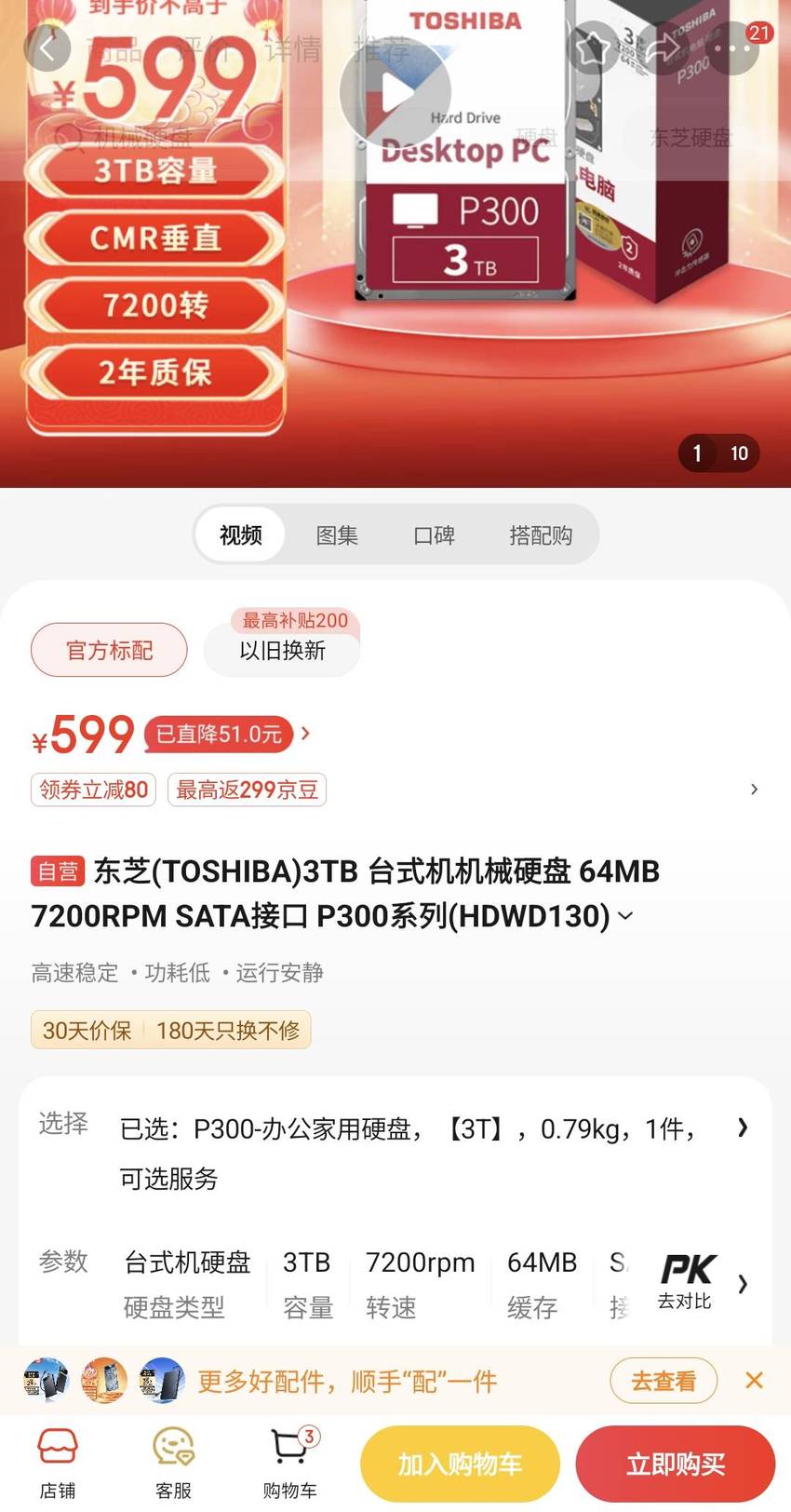Go back using the top-left arrow
Image resolution: width=791 pixels, height=1512 pixels.
47,47
